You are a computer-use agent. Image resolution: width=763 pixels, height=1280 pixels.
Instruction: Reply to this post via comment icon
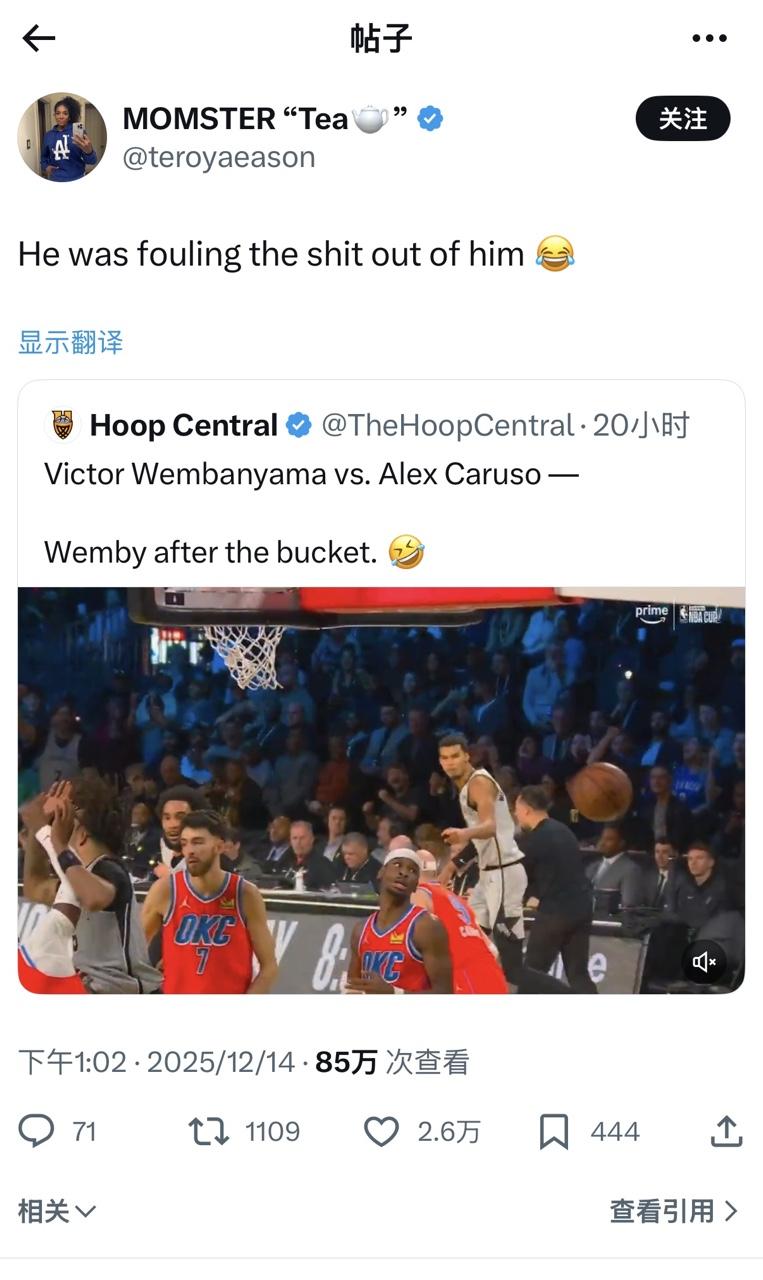[37, 1131]
